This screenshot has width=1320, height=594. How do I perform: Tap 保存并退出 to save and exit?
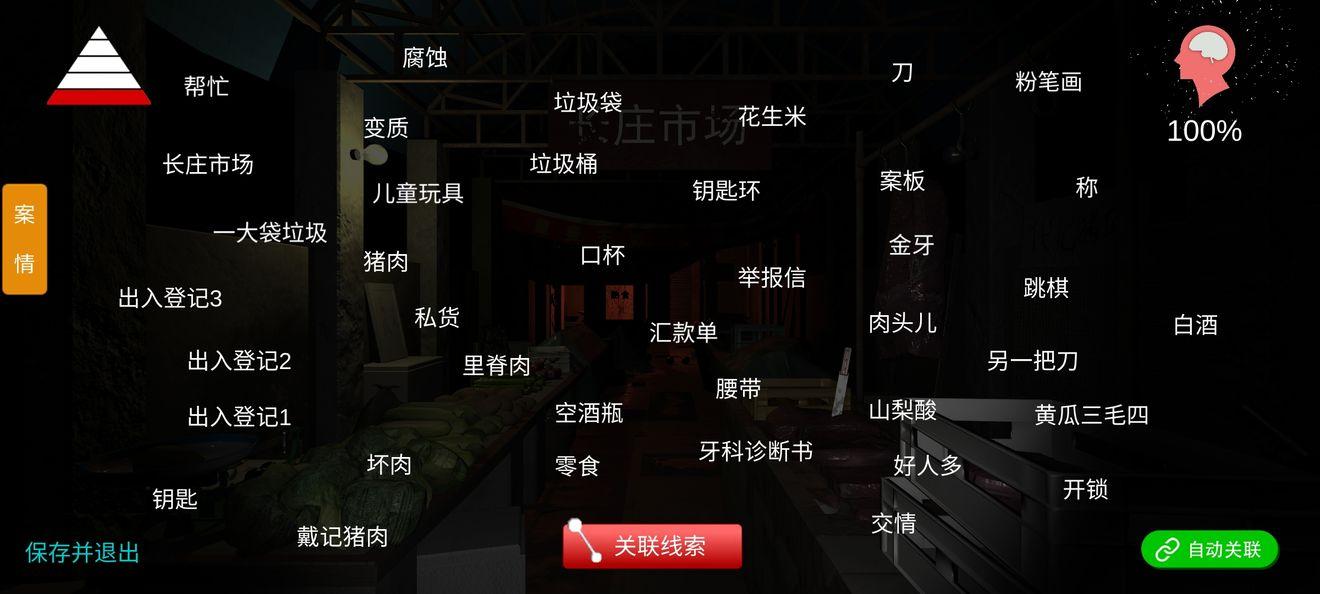[83, 553]
